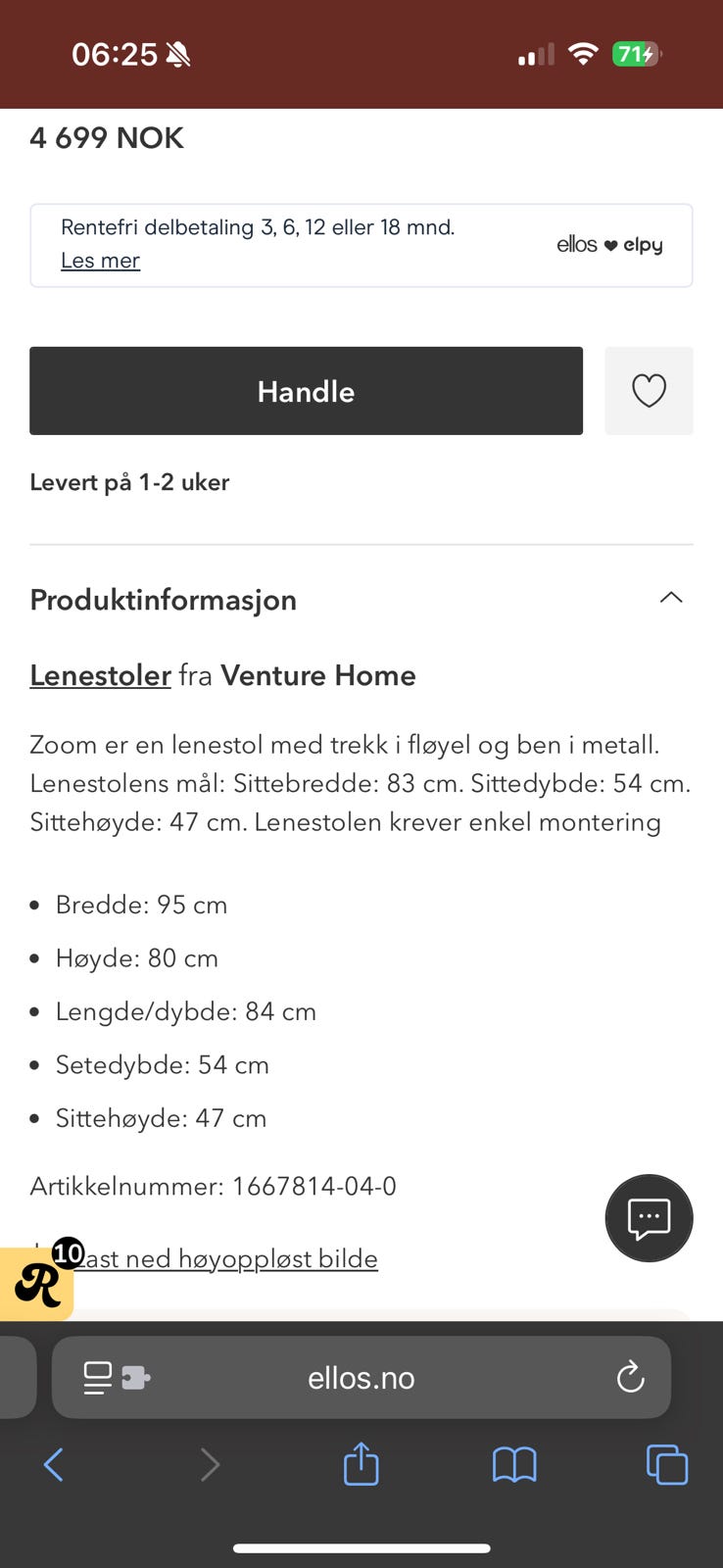Open Reader view icon in address bar
Screen dimensions: 723x1568
click(x=95, y=1377)
